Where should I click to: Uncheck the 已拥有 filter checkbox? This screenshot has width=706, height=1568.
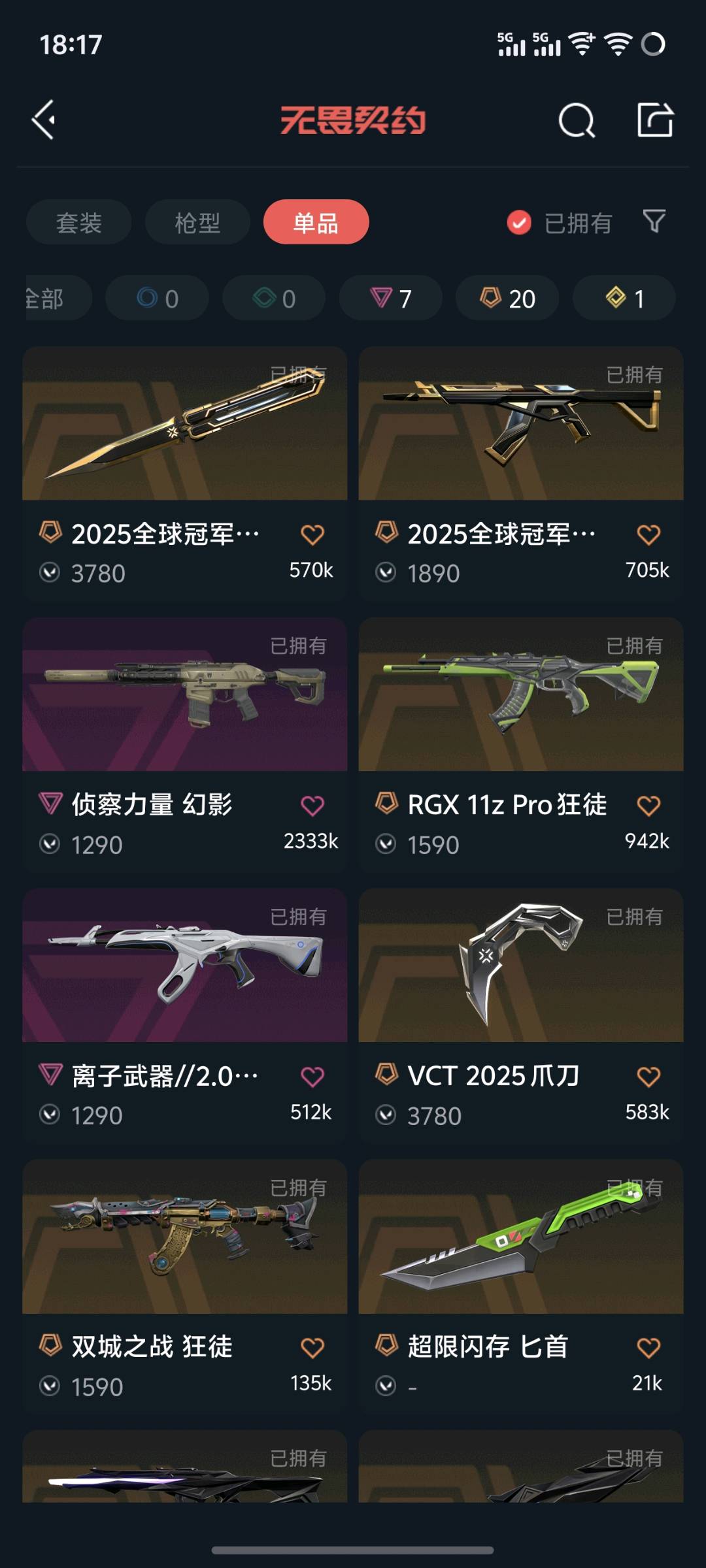[x=519, y=223]
